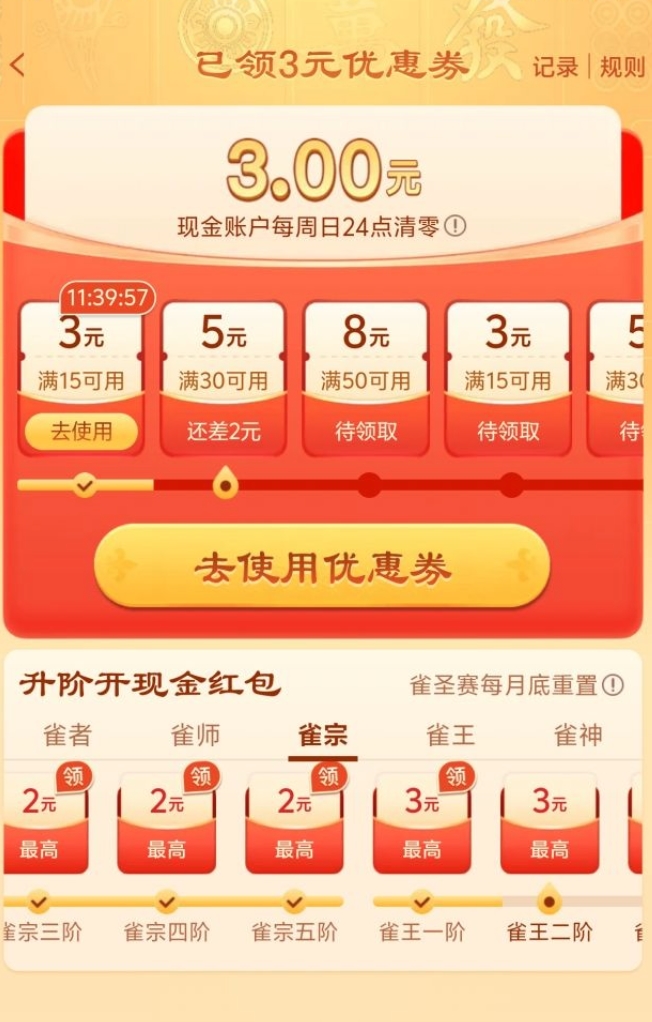652x1022 pixels.
Task: Tap the info icon beside 现金账户每周日24点清零
Action: coord(455,226)
